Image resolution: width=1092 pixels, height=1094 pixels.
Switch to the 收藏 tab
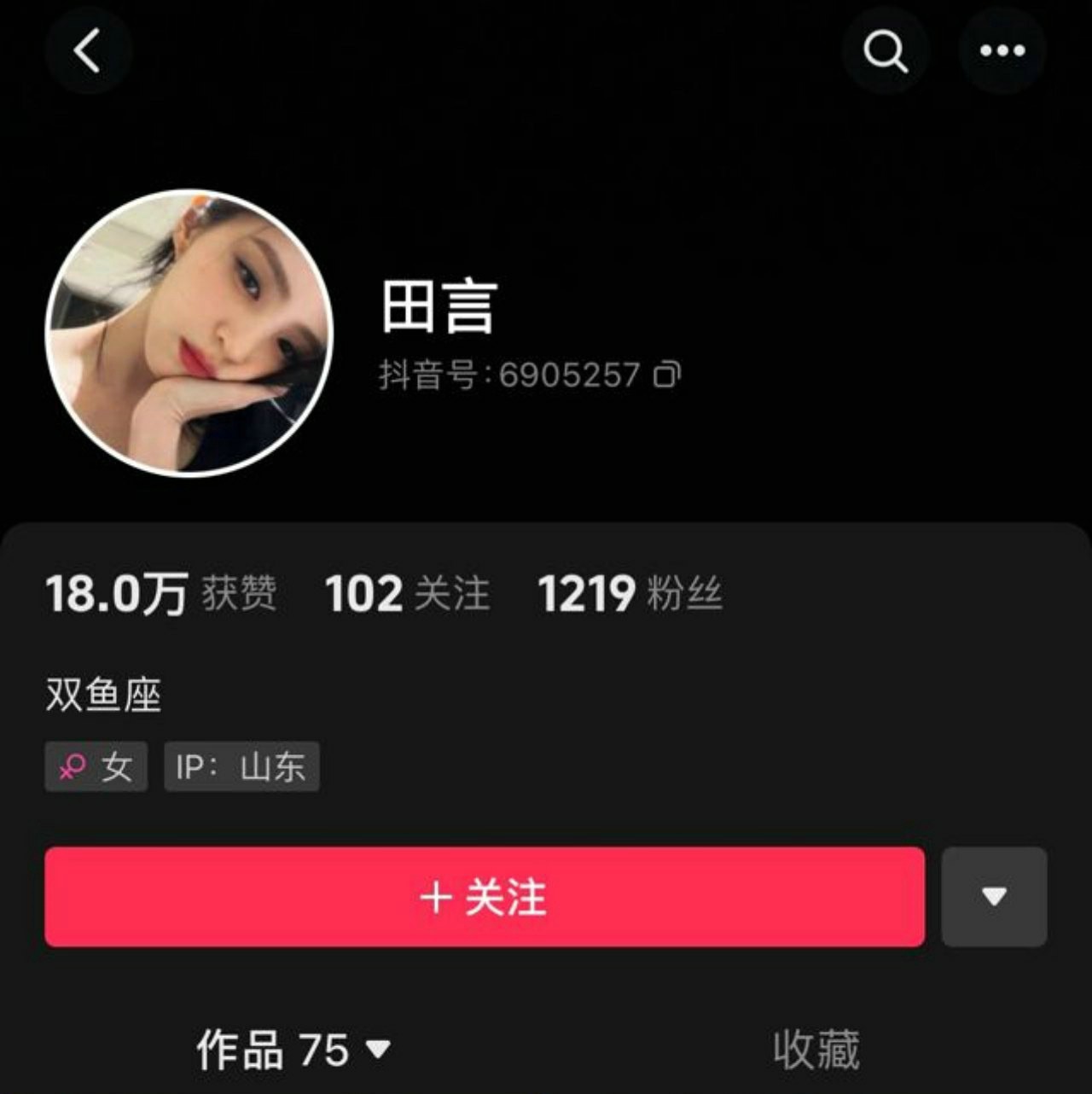816,1049
